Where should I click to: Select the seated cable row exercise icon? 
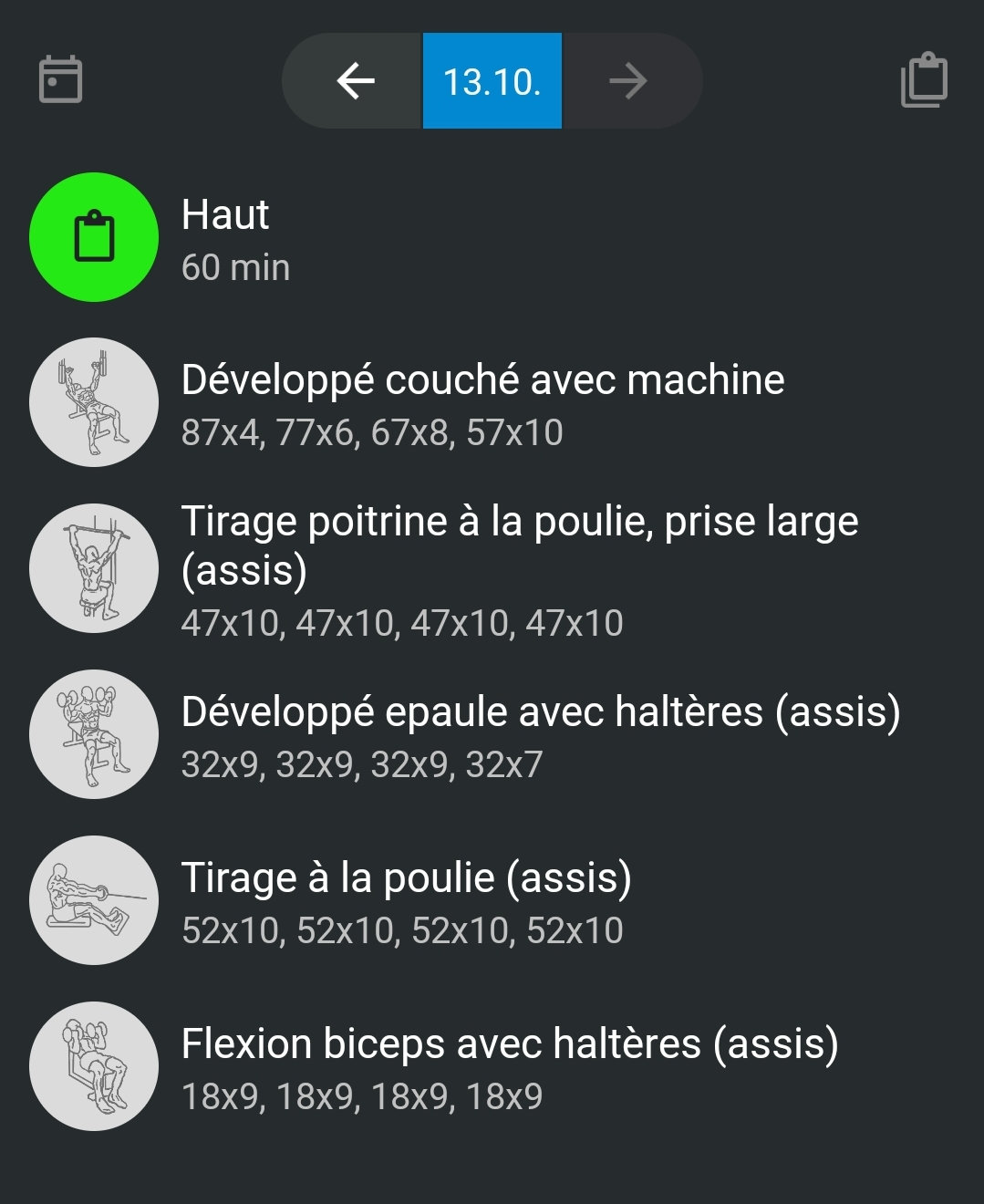tap(93, 899)
